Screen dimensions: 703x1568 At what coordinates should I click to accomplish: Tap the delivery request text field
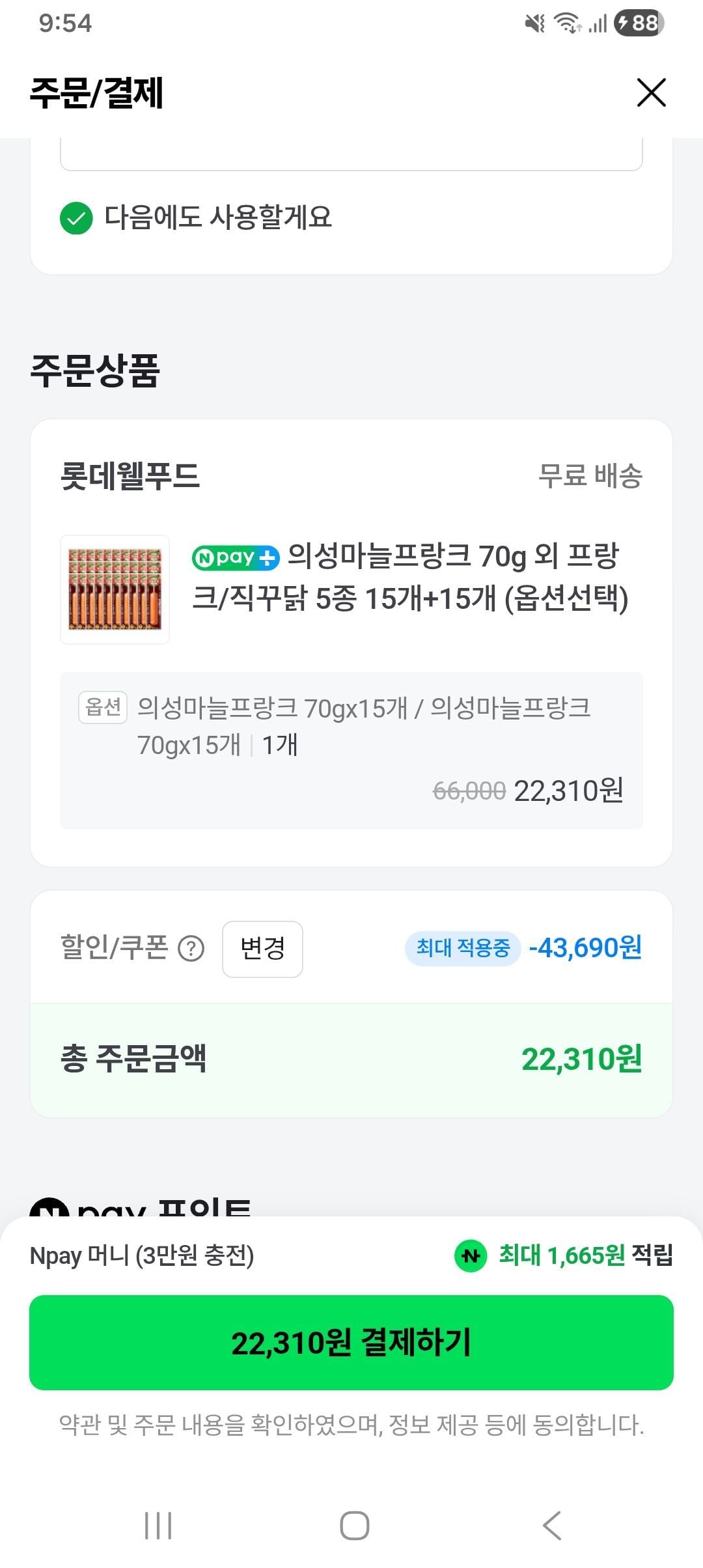pyautogui.click(x=351, y=154)
